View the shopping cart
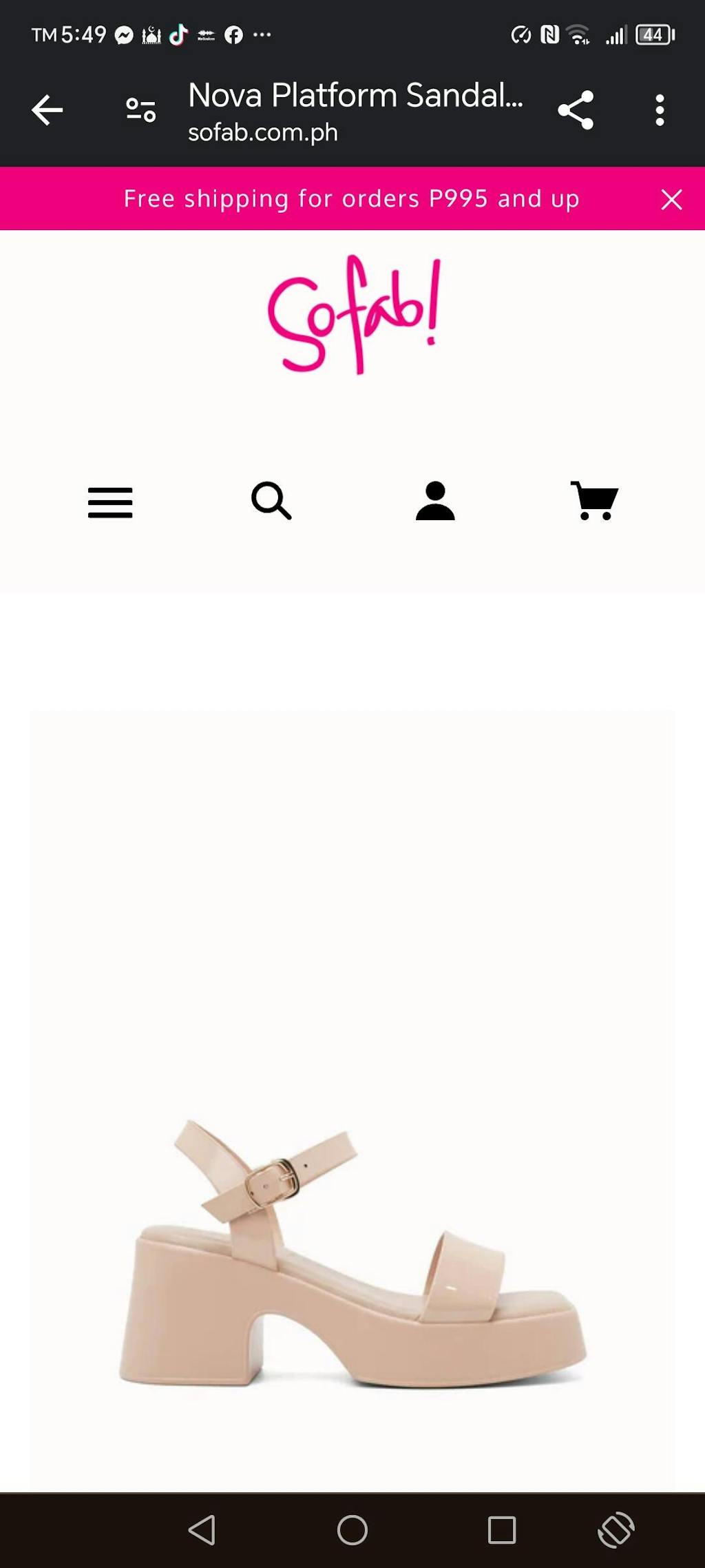This screenshot has width=705, height=1568. tap(595, 501)
